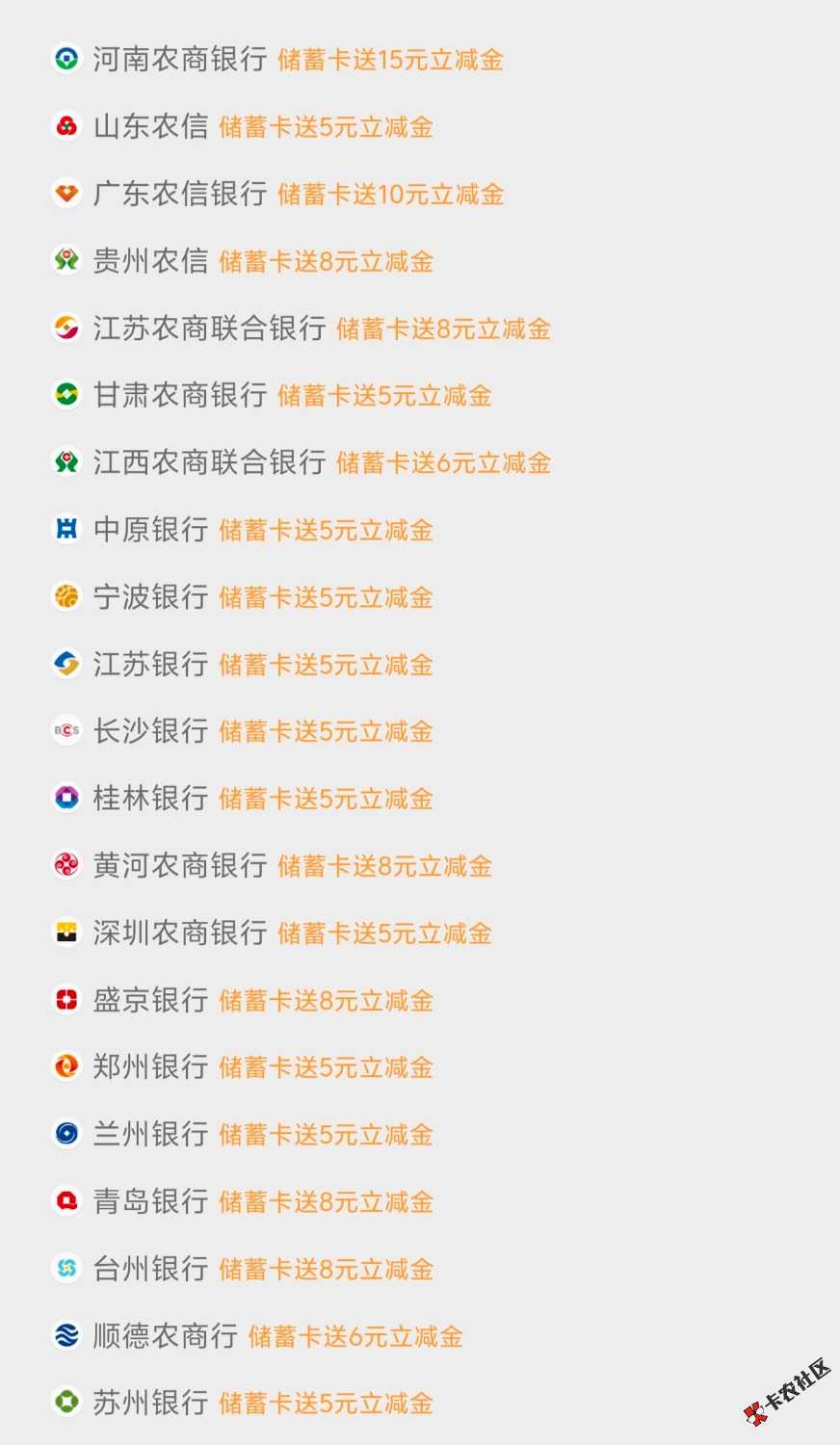840x1445 pixels.
Task: Select 兰州银行 from the list
Action: tap(151, 1134)
